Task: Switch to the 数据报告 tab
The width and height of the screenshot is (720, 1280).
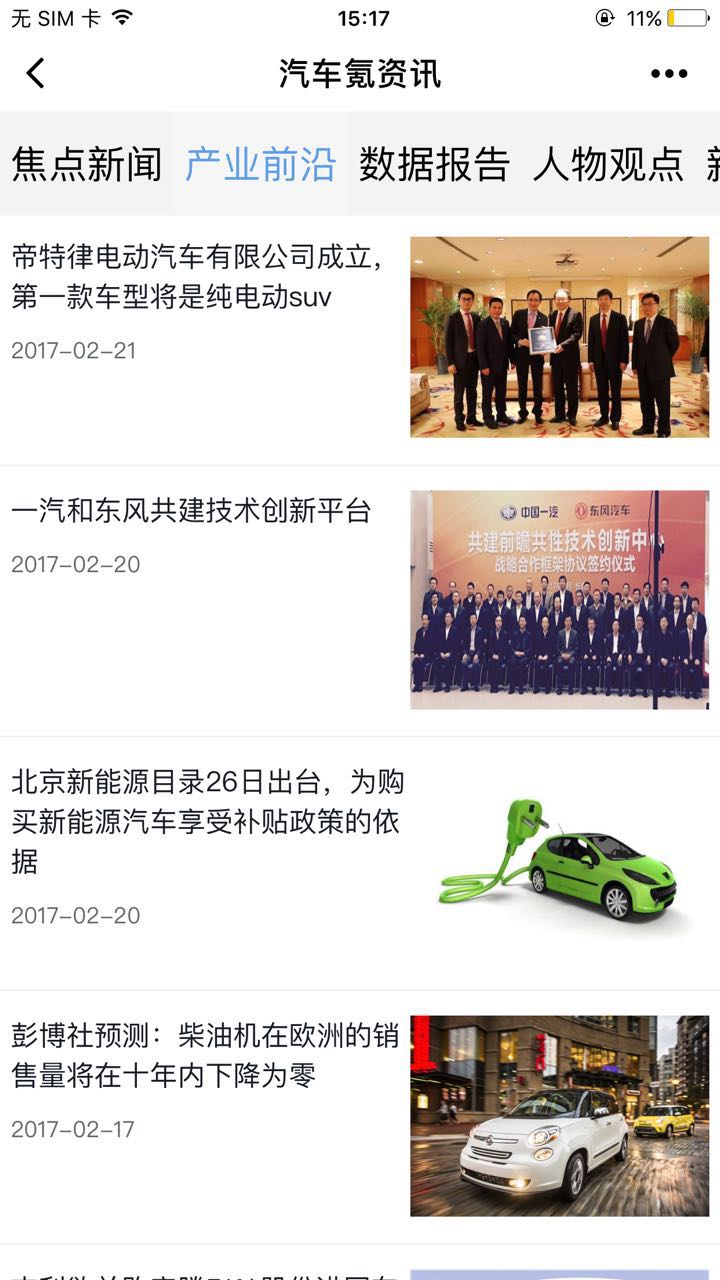Action: pos(434,164)
